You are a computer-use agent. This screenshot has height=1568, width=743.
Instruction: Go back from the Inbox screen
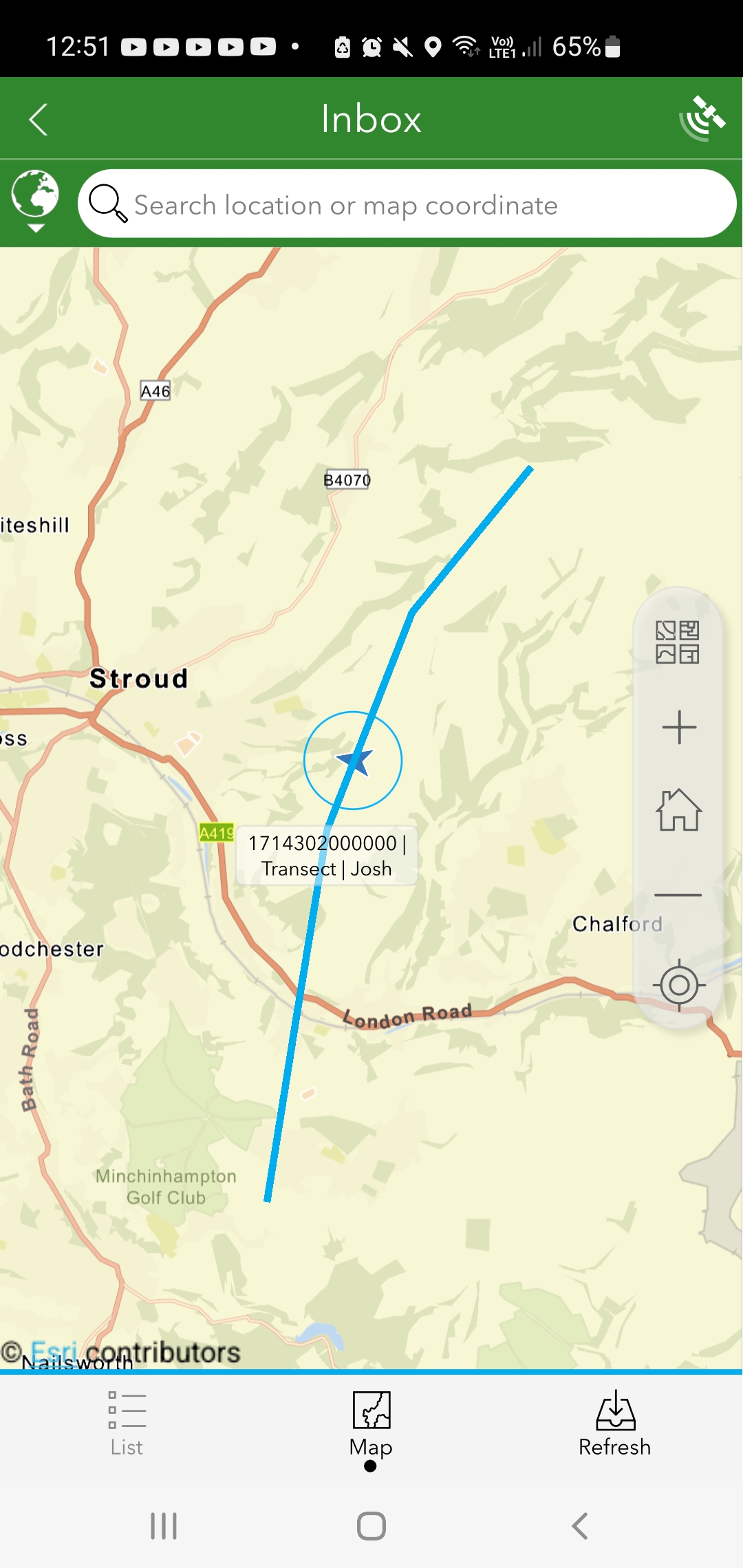[x=39, y=120]
